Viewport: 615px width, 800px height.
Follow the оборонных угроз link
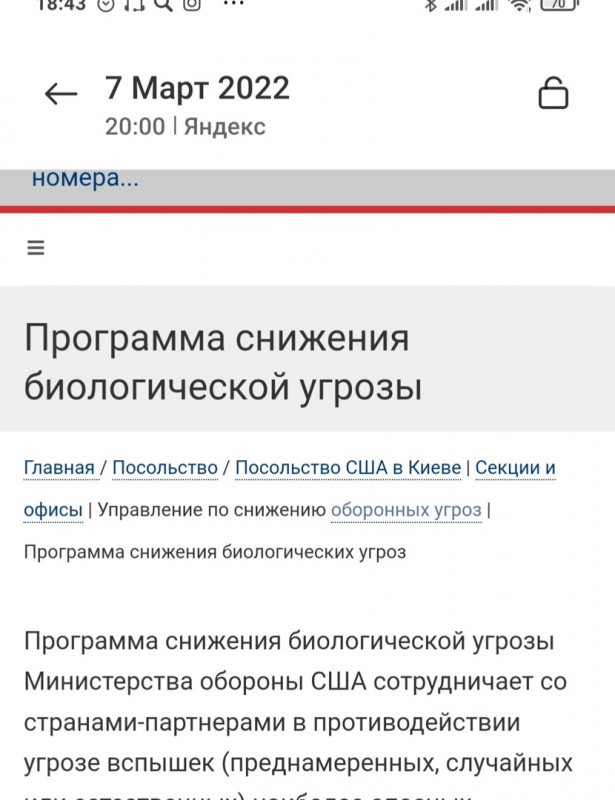pos(406,510)
